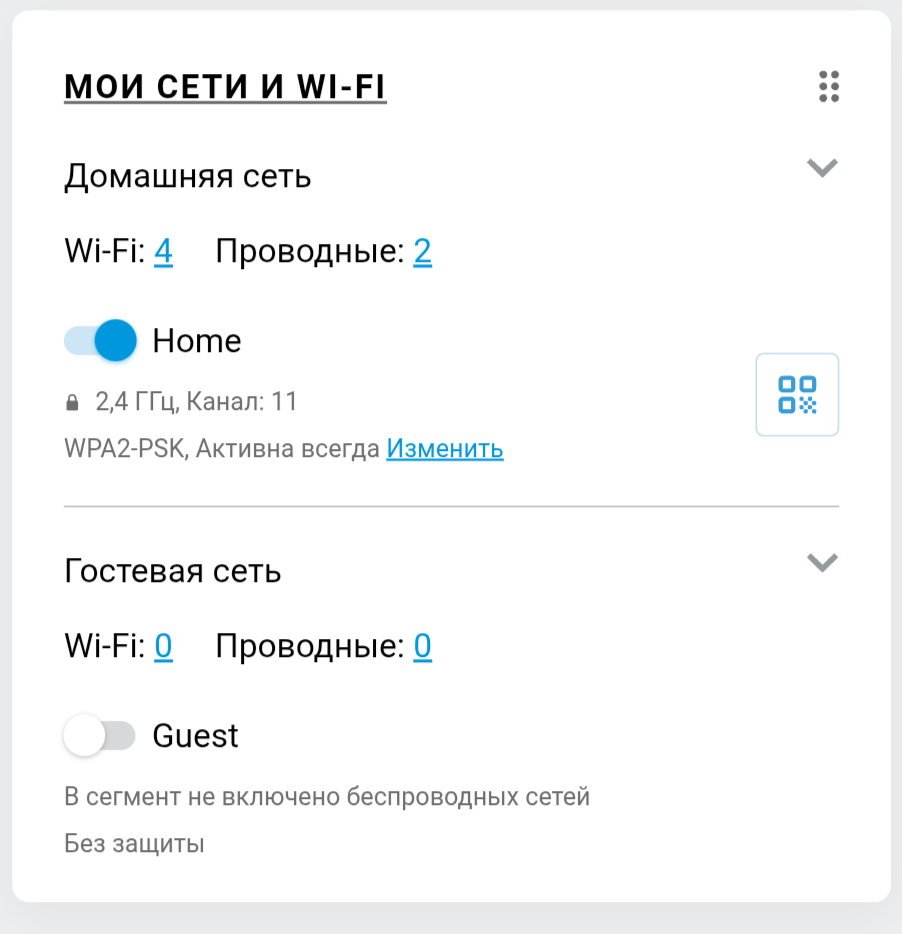Image resolution: width=902 pixels, height=934 pixels.
Task: Collapse the Домашняя сеть section chevron
Action: tap(822, 168)
